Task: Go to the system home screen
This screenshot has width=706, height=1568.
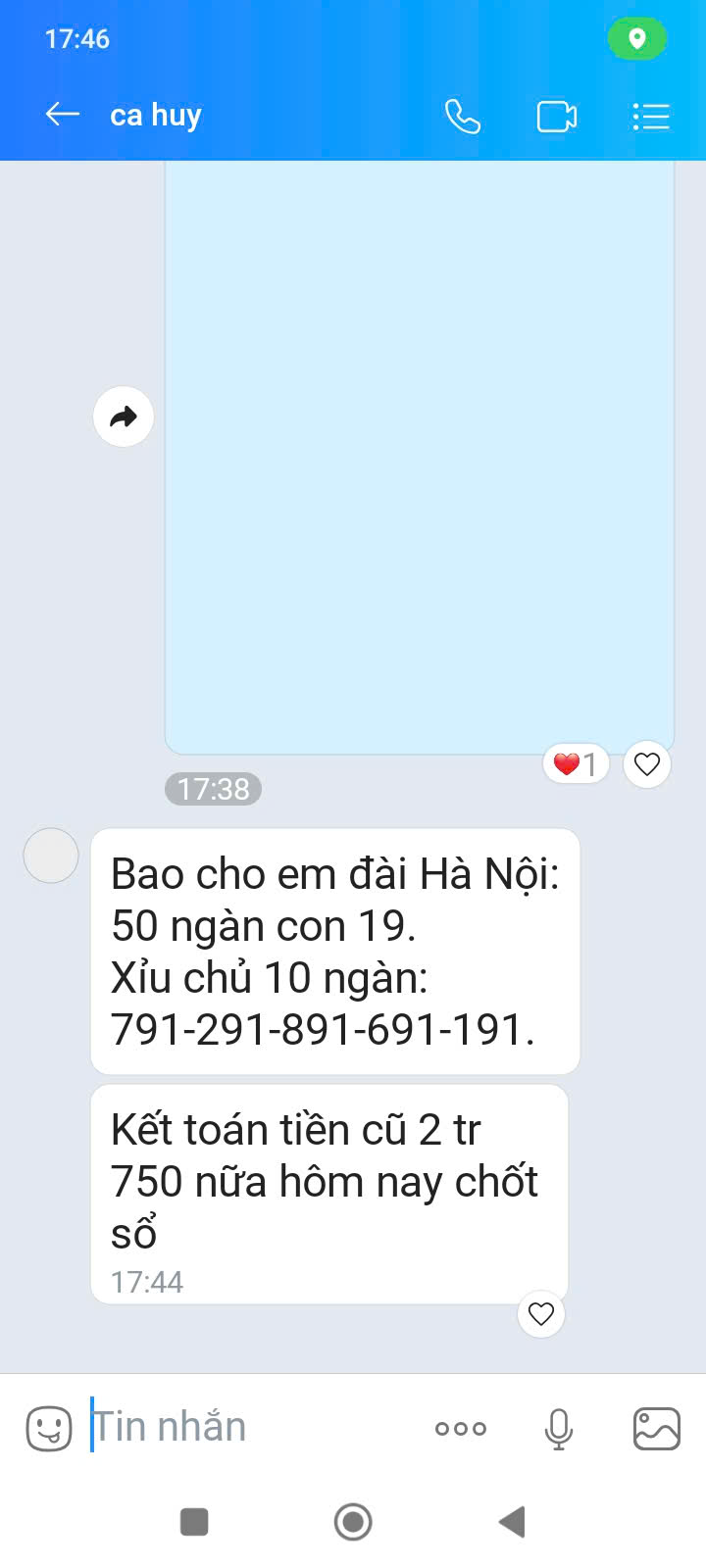Action: pos(353,1522)
